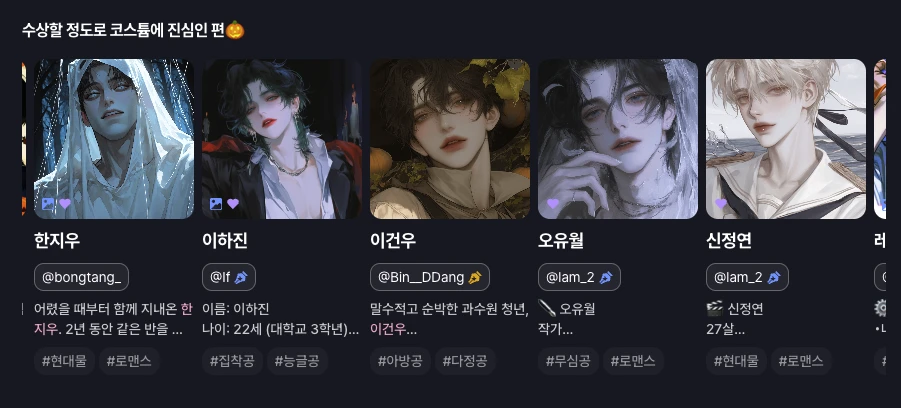Tap the creator chip under 이하진

[x=232, y=277]
